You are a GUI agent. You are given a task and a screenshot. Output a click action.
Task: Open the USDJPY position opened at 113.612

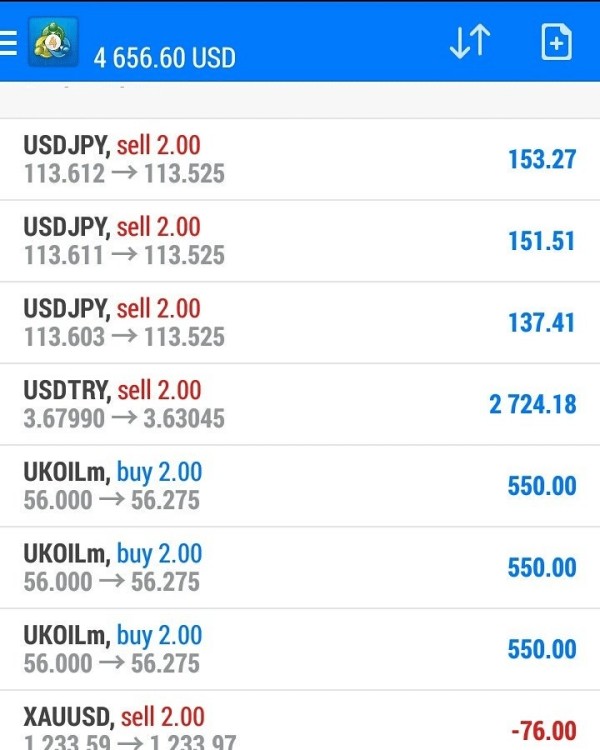tap(300, 160)
